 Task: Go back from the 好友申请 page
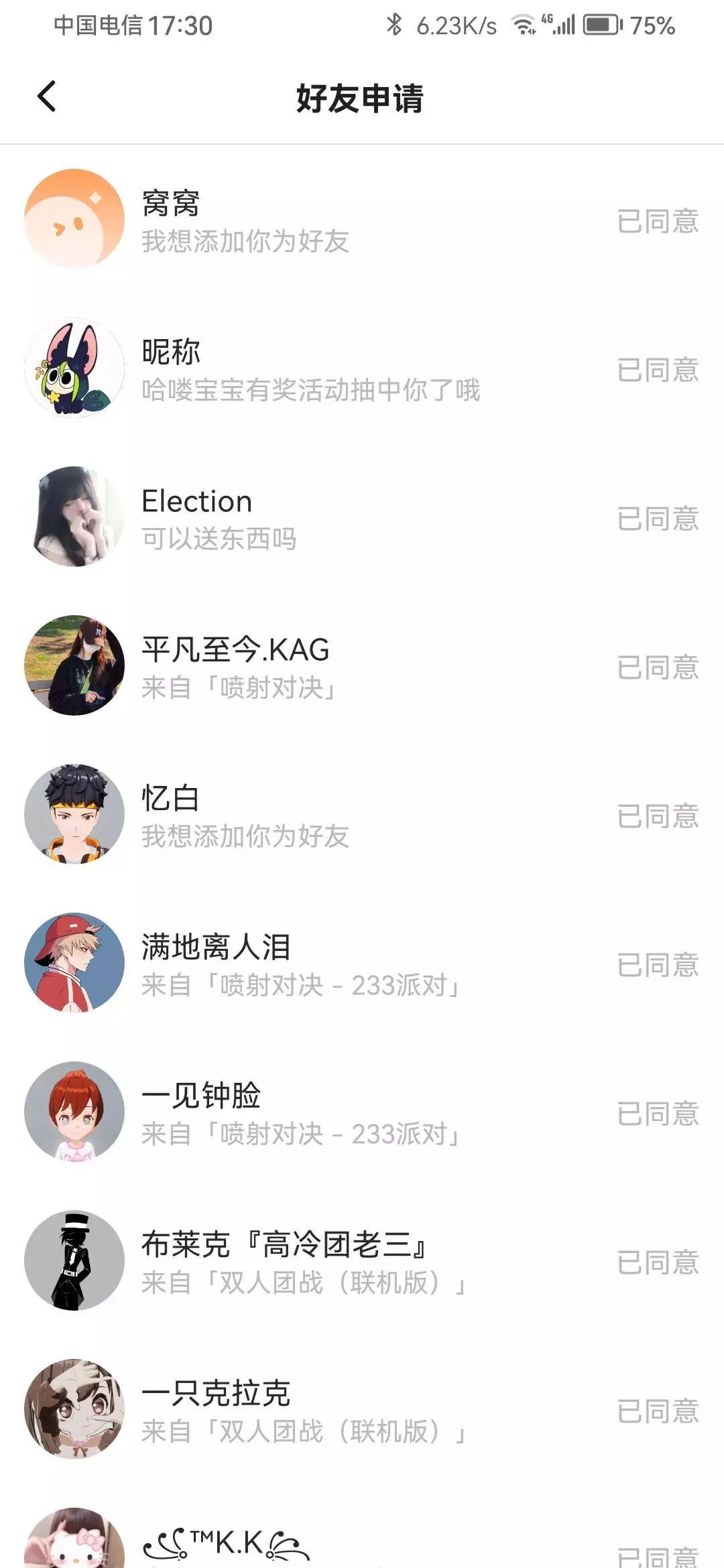(46, 96)
